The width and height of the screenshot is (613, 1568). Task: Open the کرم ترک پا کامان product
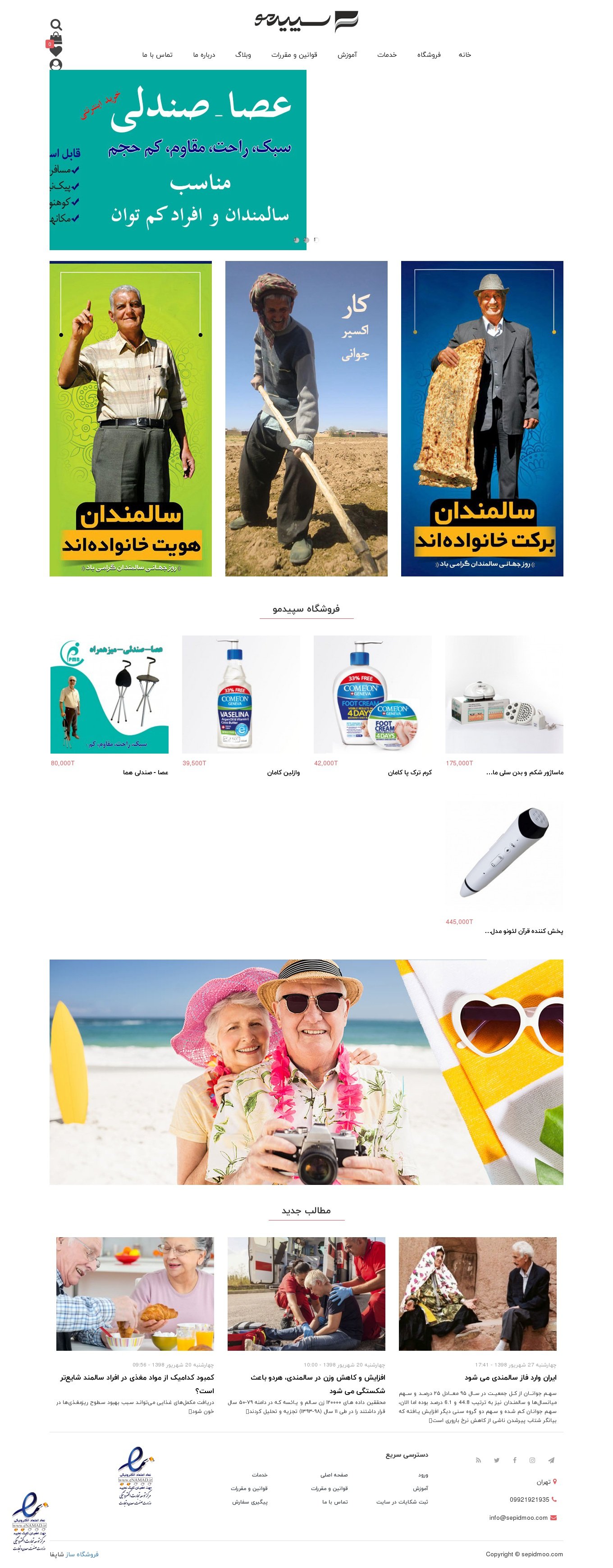pos(373,695)
